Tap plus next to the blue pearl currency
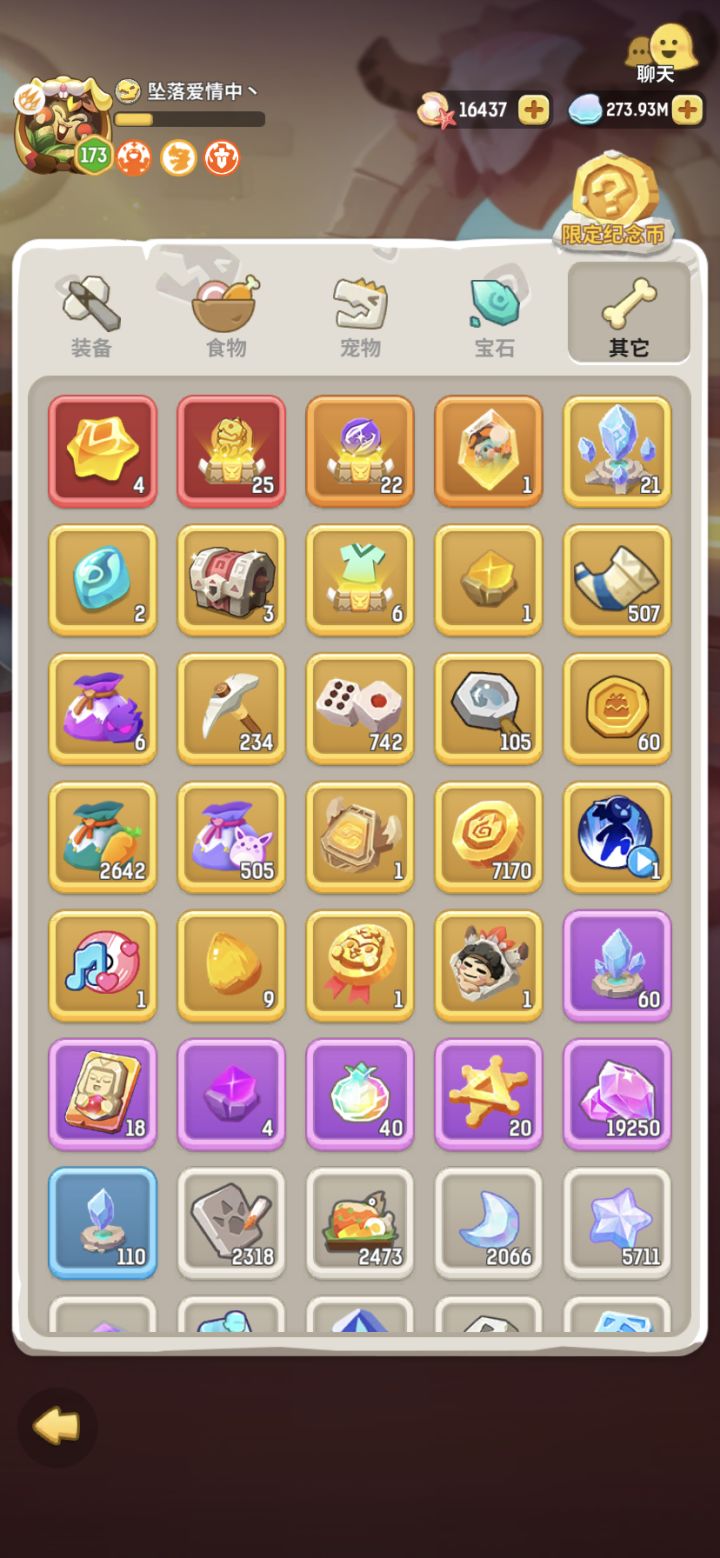 click(686, 109)
